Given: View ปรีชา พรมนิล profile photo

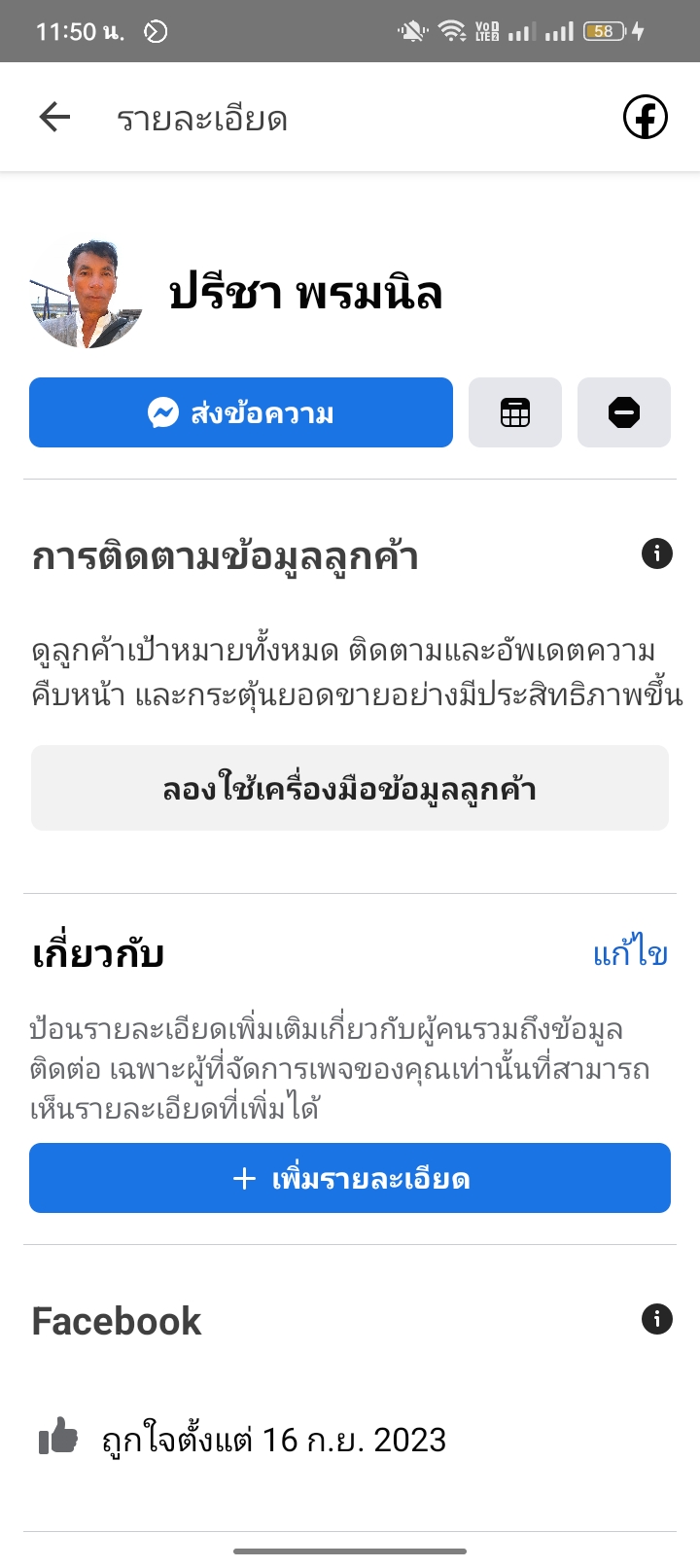Looking at the screenshot, I should pyautogui.click(x=87, y=293).
